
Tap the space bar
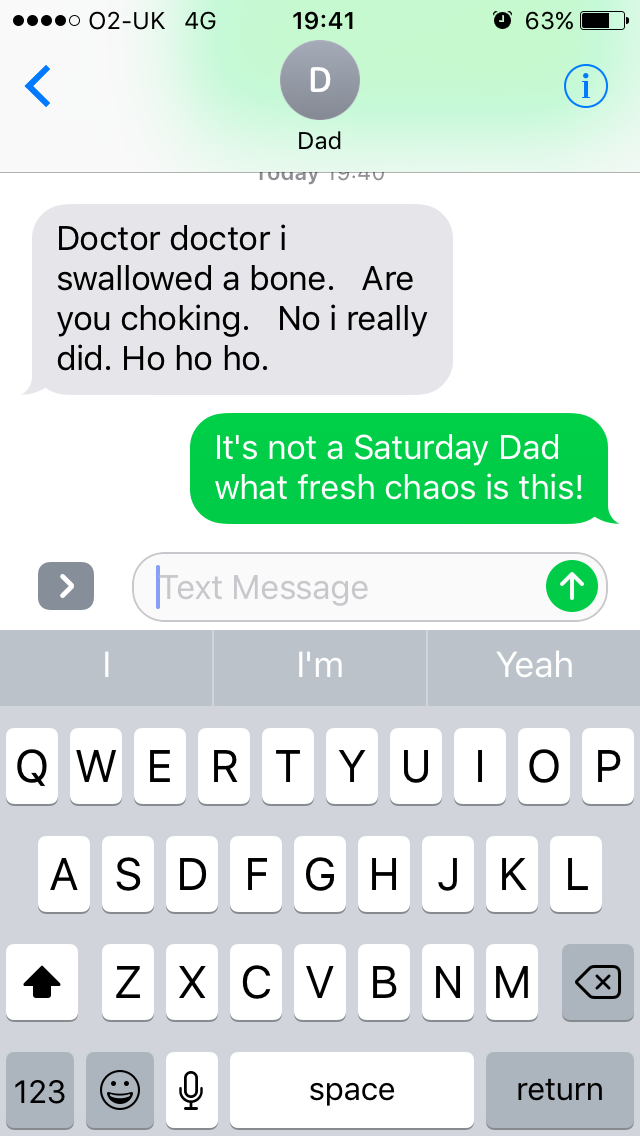352,1090
